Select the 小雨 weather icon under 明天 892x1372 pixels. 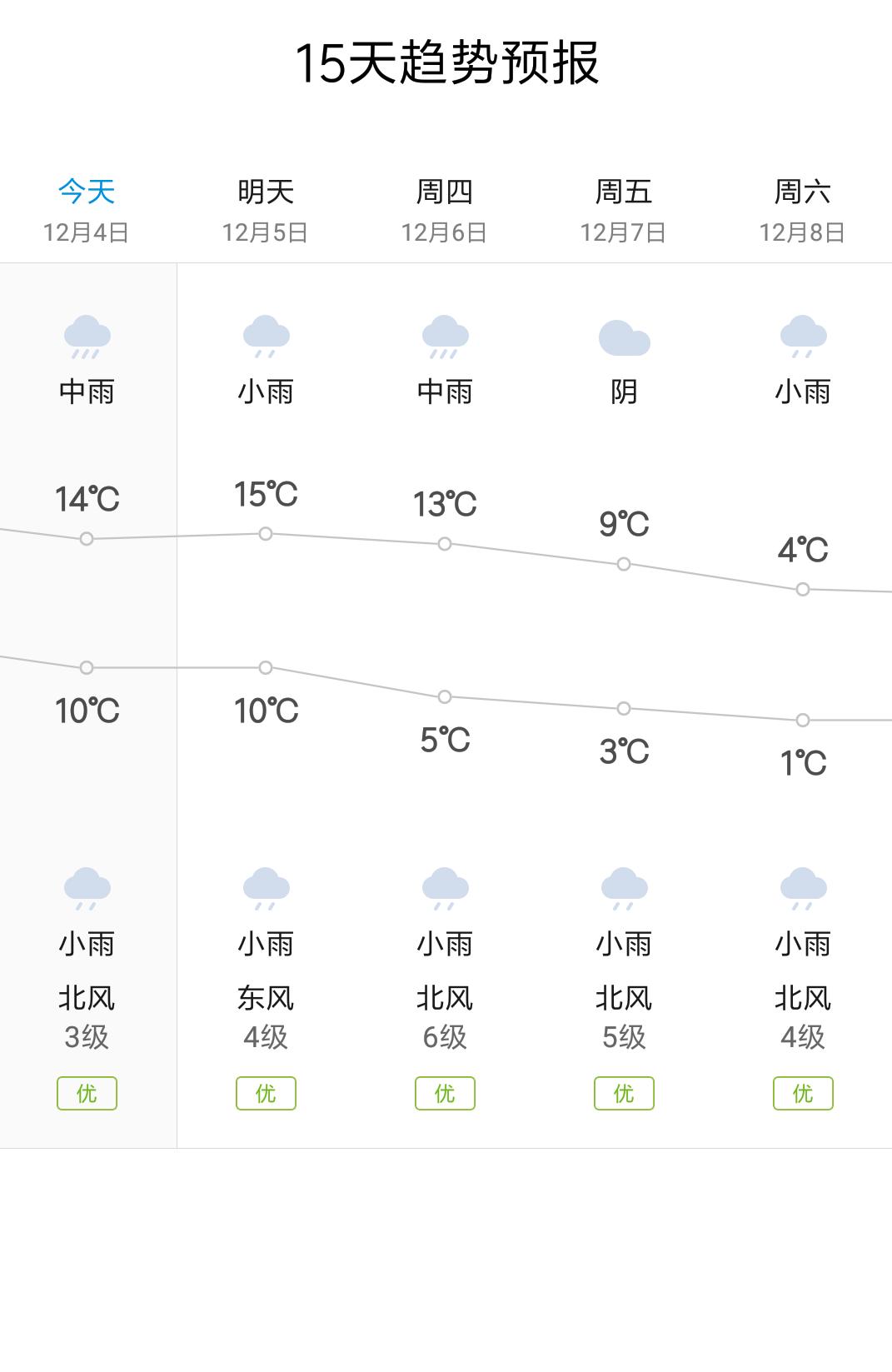tap(267, 337)
